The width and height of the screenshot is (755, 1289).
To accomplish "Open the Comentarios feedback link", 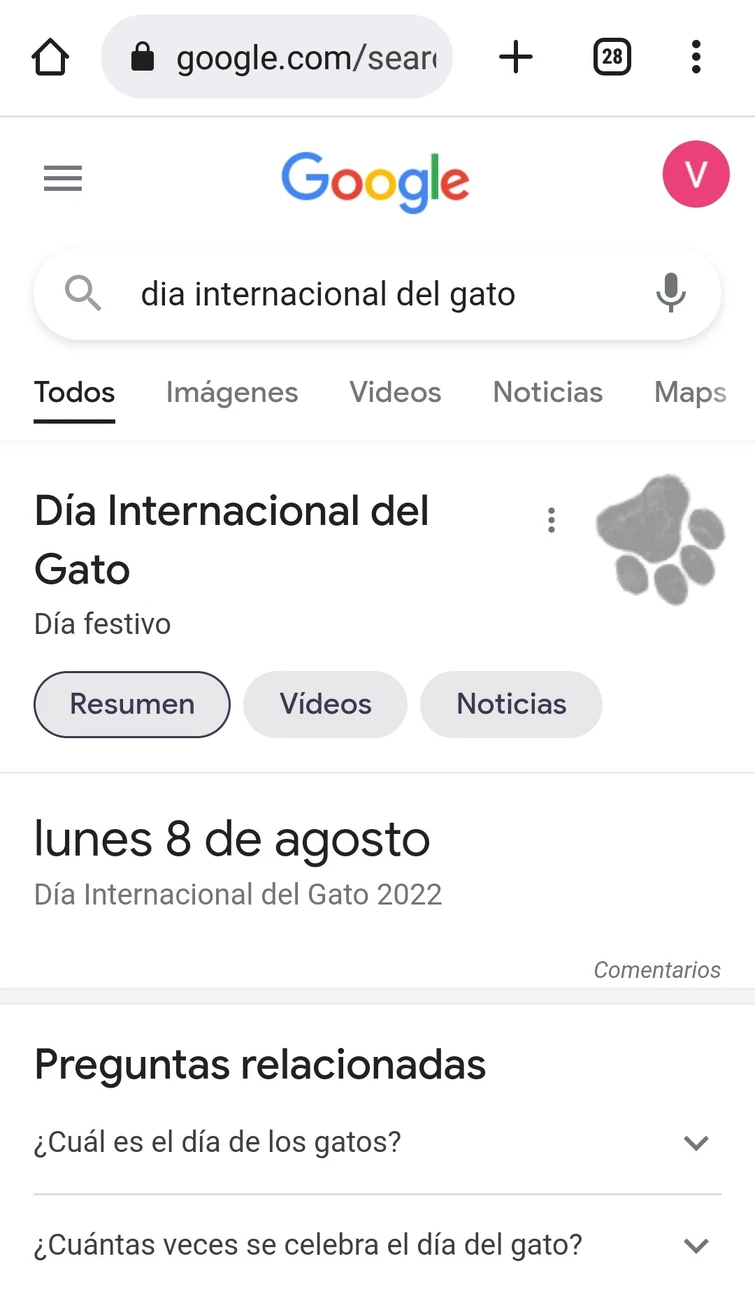I will point(657,969).
